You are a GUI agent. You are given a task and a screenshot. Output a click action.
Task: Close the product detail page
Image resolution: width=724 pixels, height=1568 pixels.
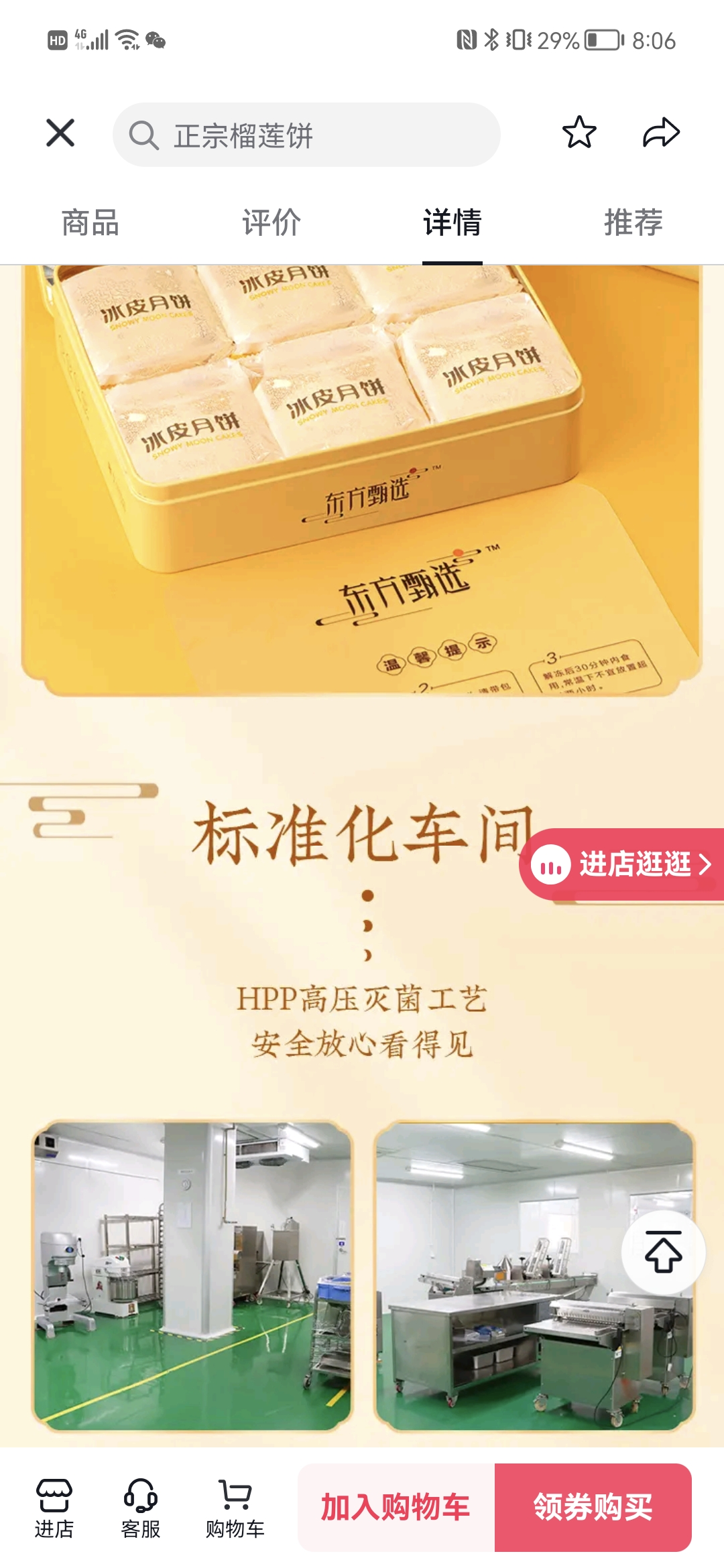pos(60,133)
